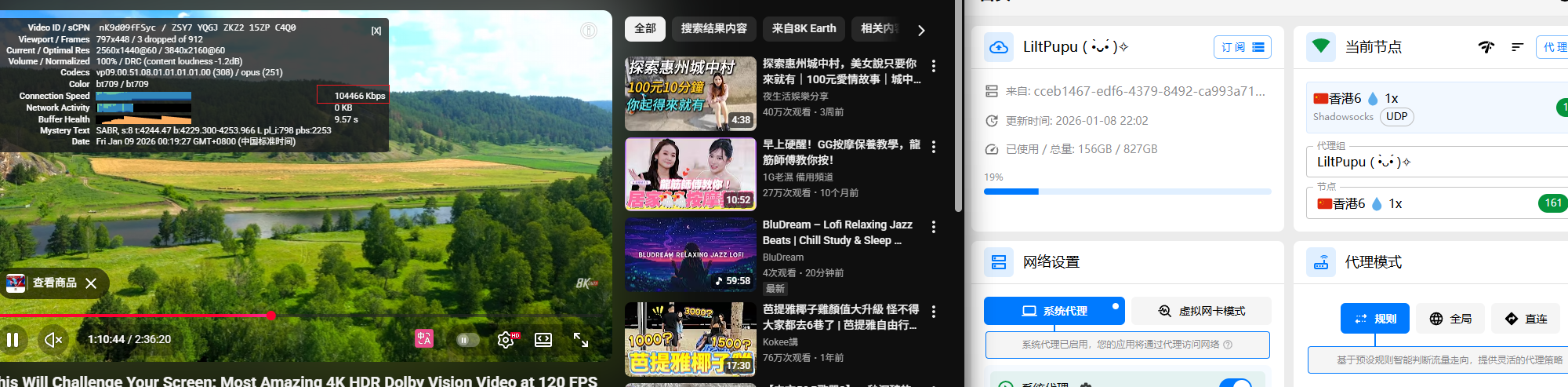Select the 来自8K Earth chip

(804, 29)
